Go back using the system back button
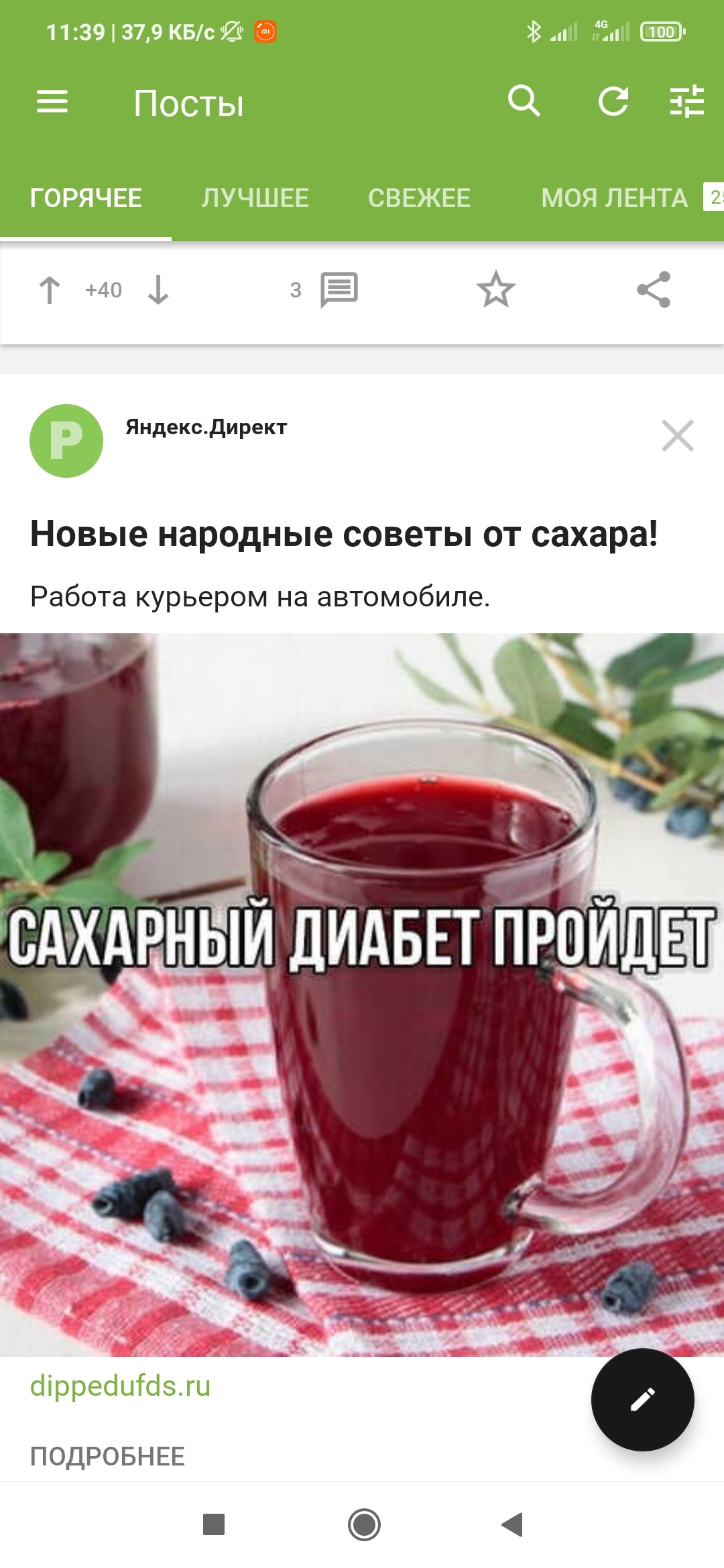This screenshot has height=1568, width=724. tap(512, 1525)
